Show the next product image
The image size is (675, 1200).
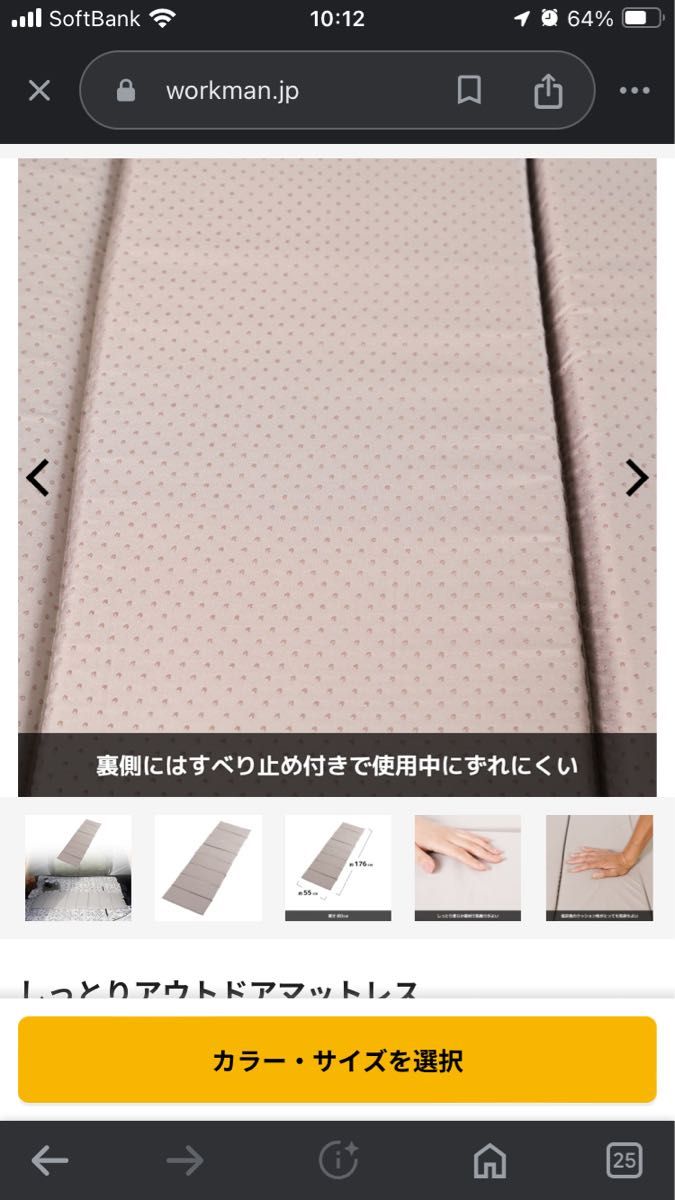pos(636,478)
